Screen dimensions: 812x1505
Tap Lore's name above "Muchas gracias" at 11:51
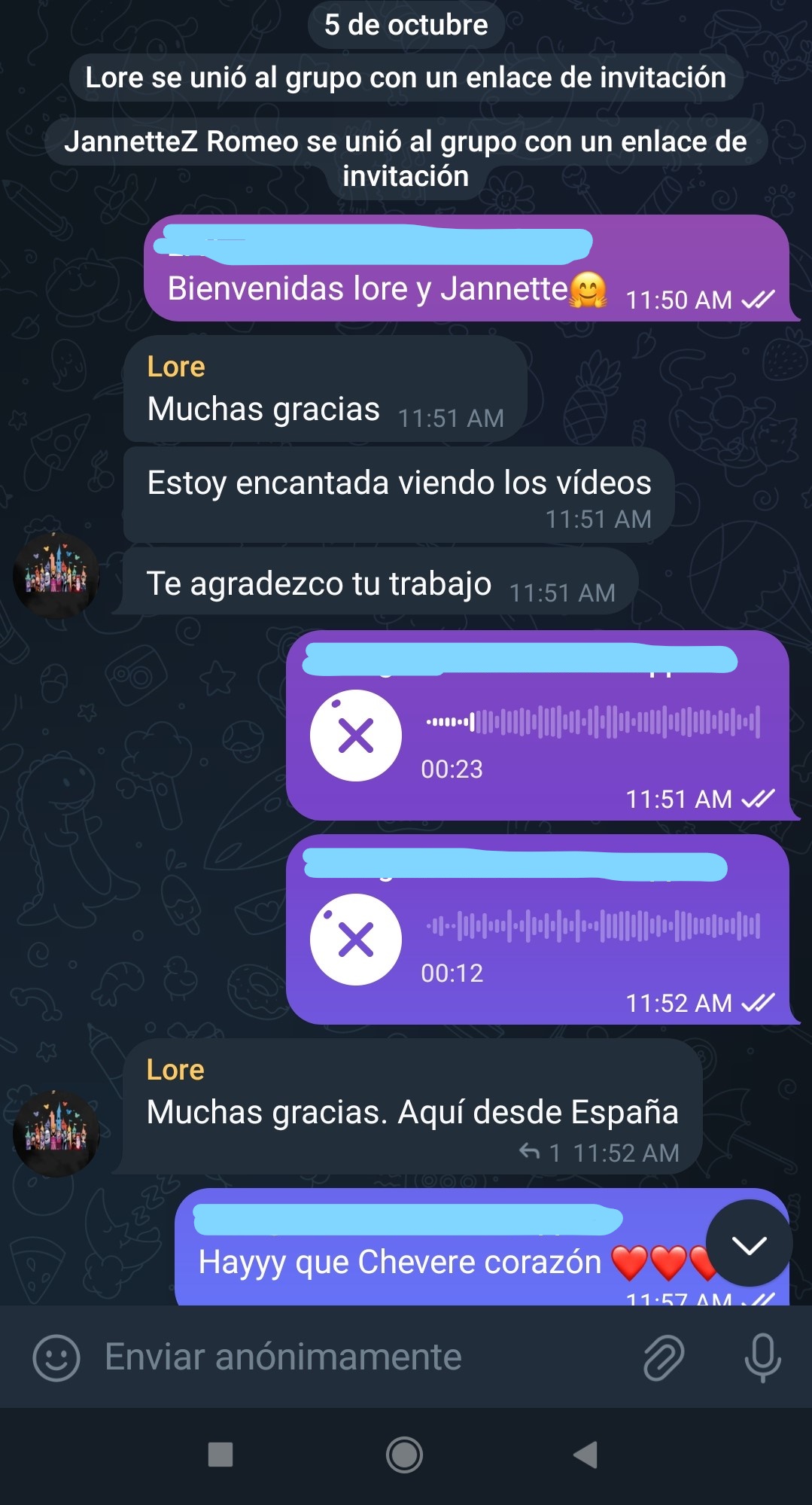pyautogui.click(x=176, y=367)
